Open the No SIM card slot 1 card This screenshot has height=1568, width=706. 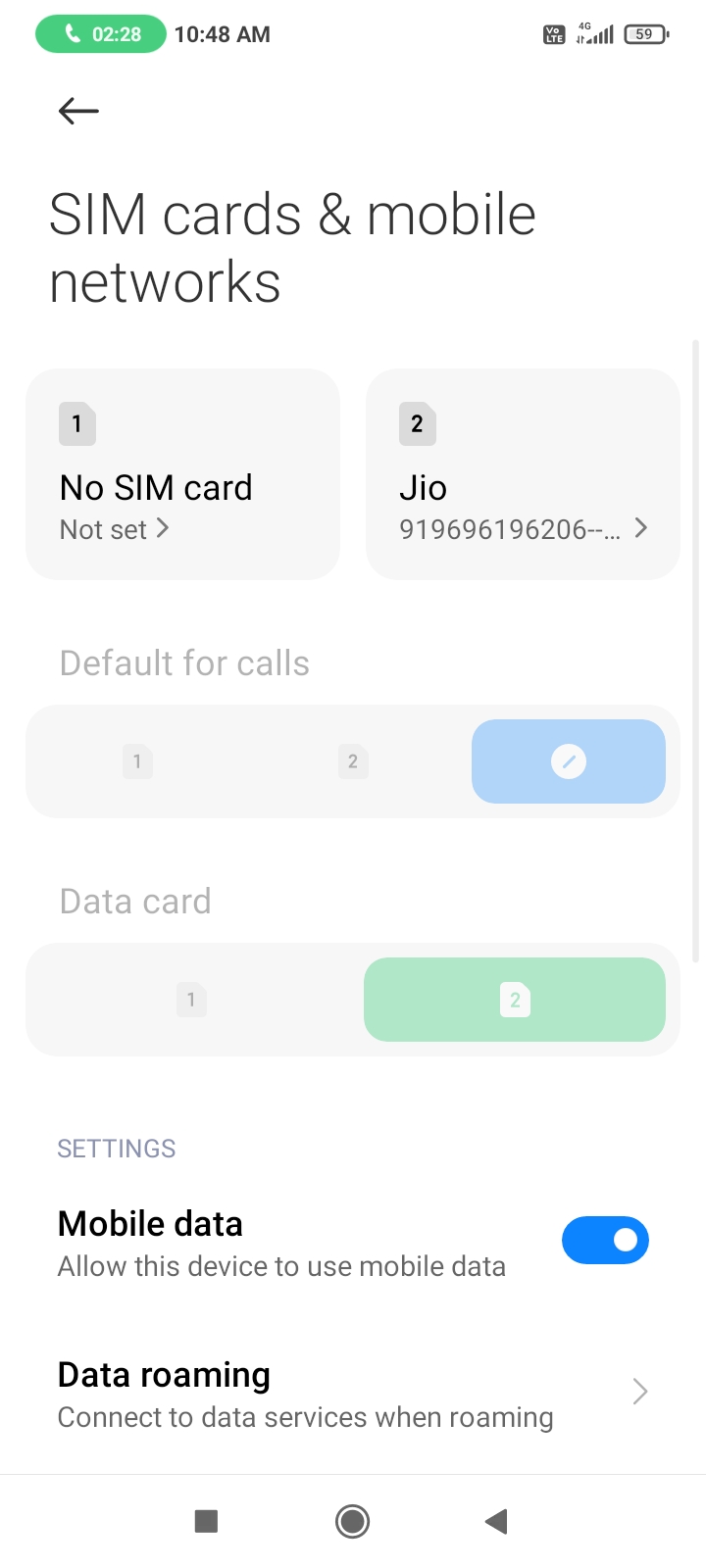point(182,474)
